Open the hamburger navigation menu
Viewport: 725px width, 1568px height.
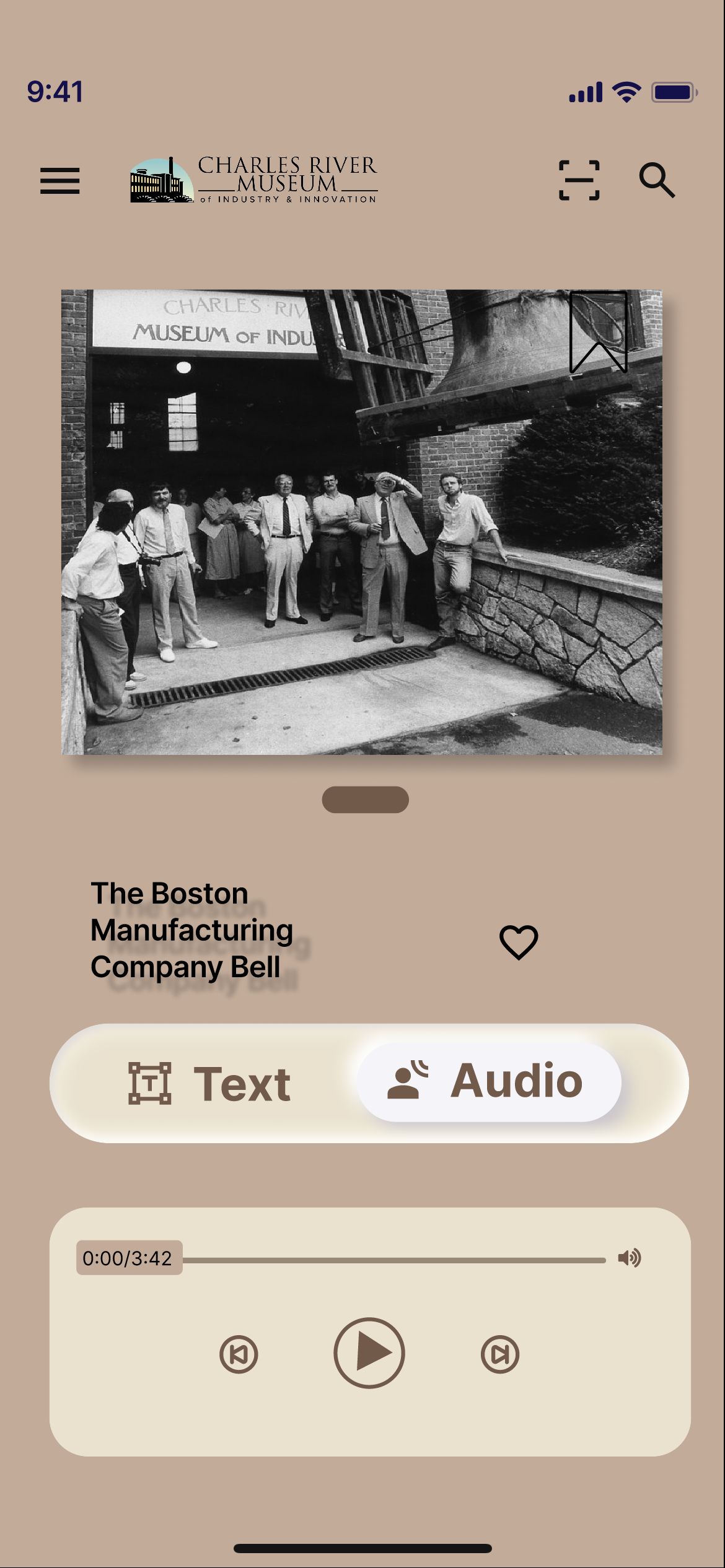[59, 181]
